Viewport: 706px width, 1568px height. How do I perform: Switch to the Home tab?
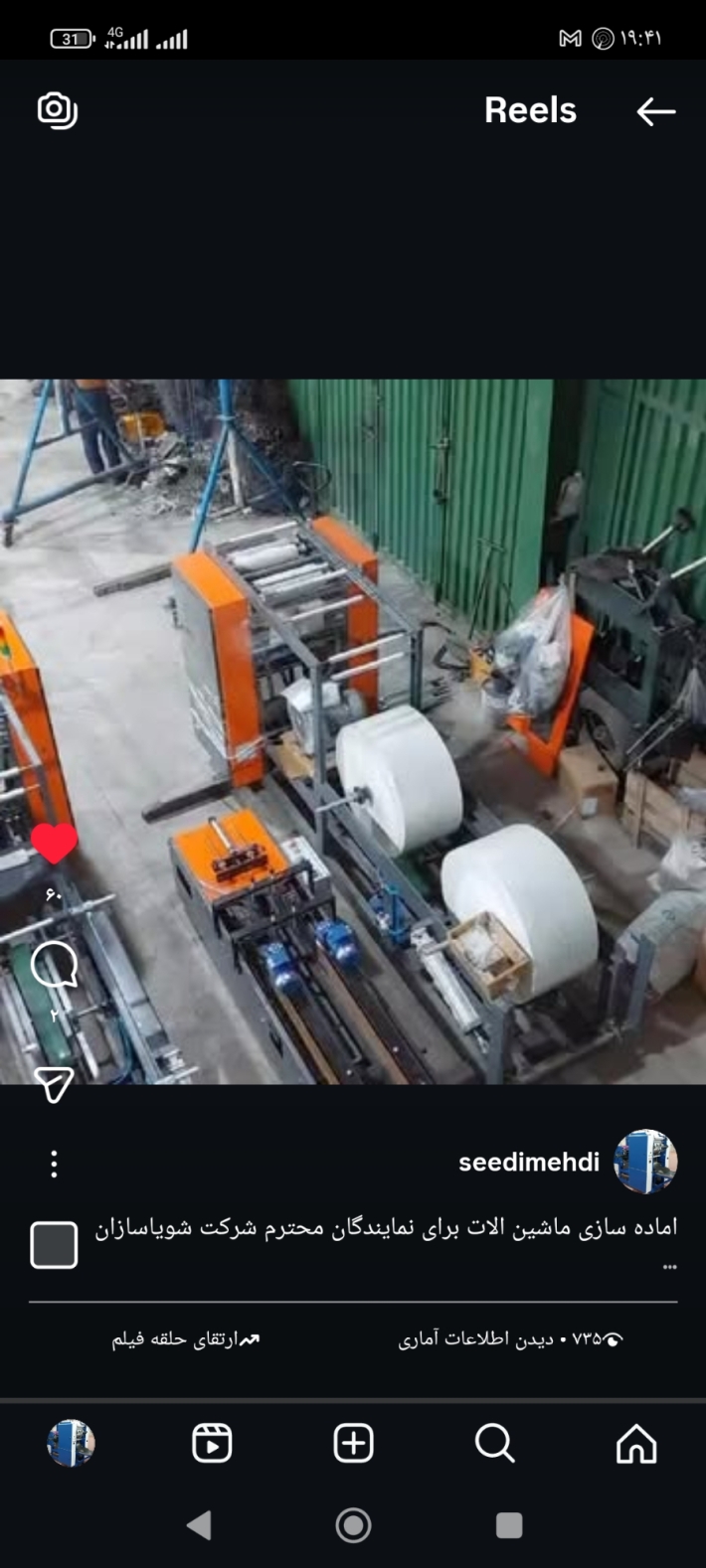(636, 1443)
